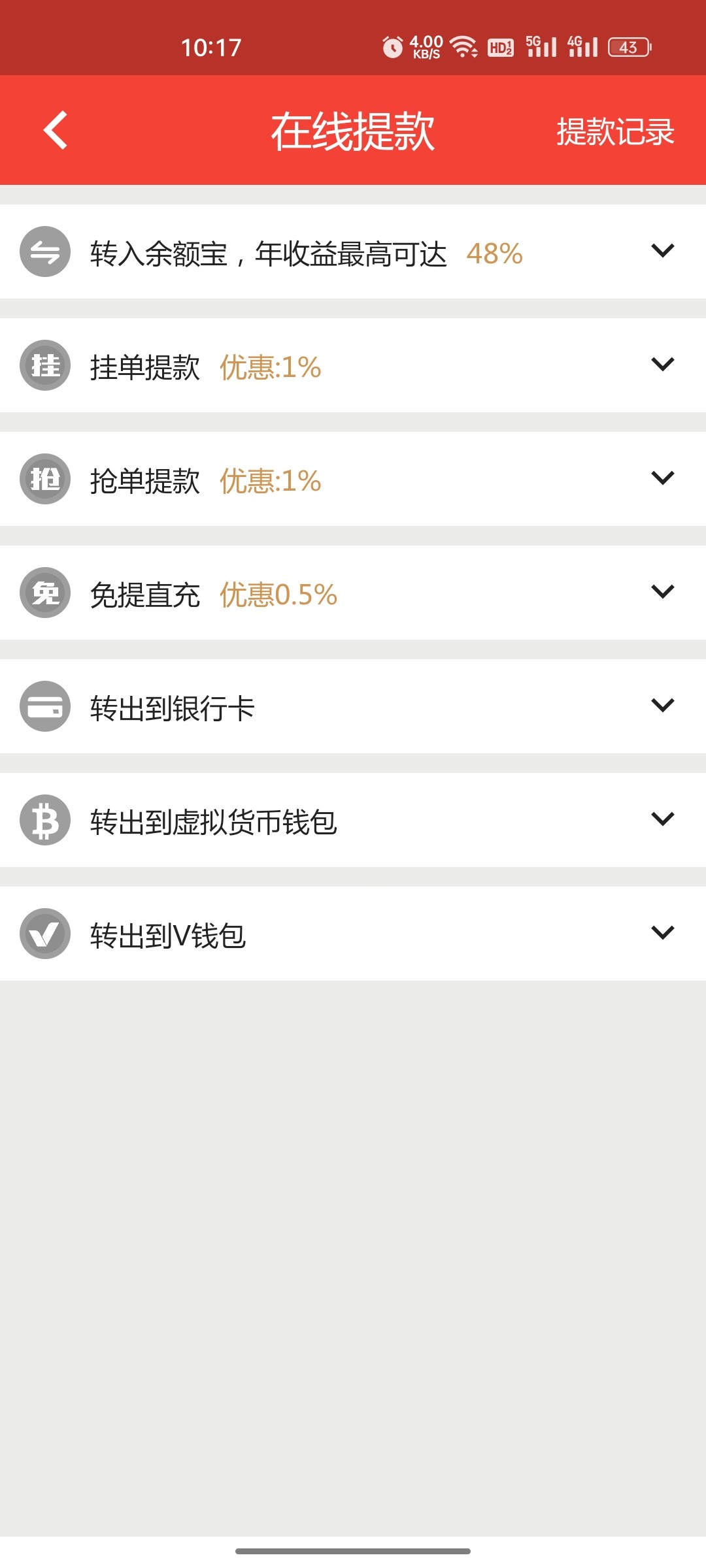Expand 转出到V钱包 option
Image resolution: width=706 pixels, height=1568 pixels.
[x=353, y=934]
